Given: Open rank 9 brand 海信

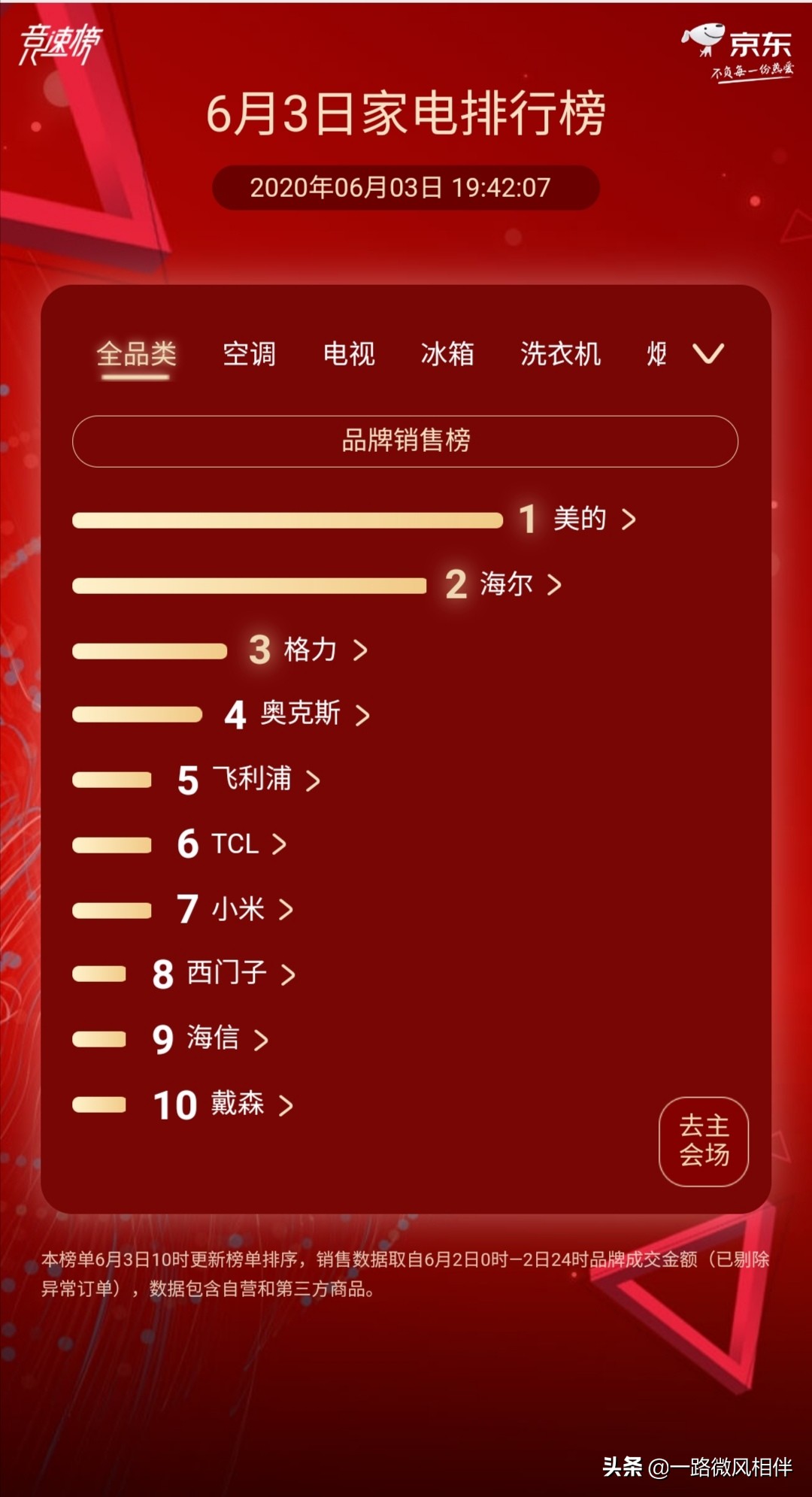Looking at the screenshot, I should 214,1039.
